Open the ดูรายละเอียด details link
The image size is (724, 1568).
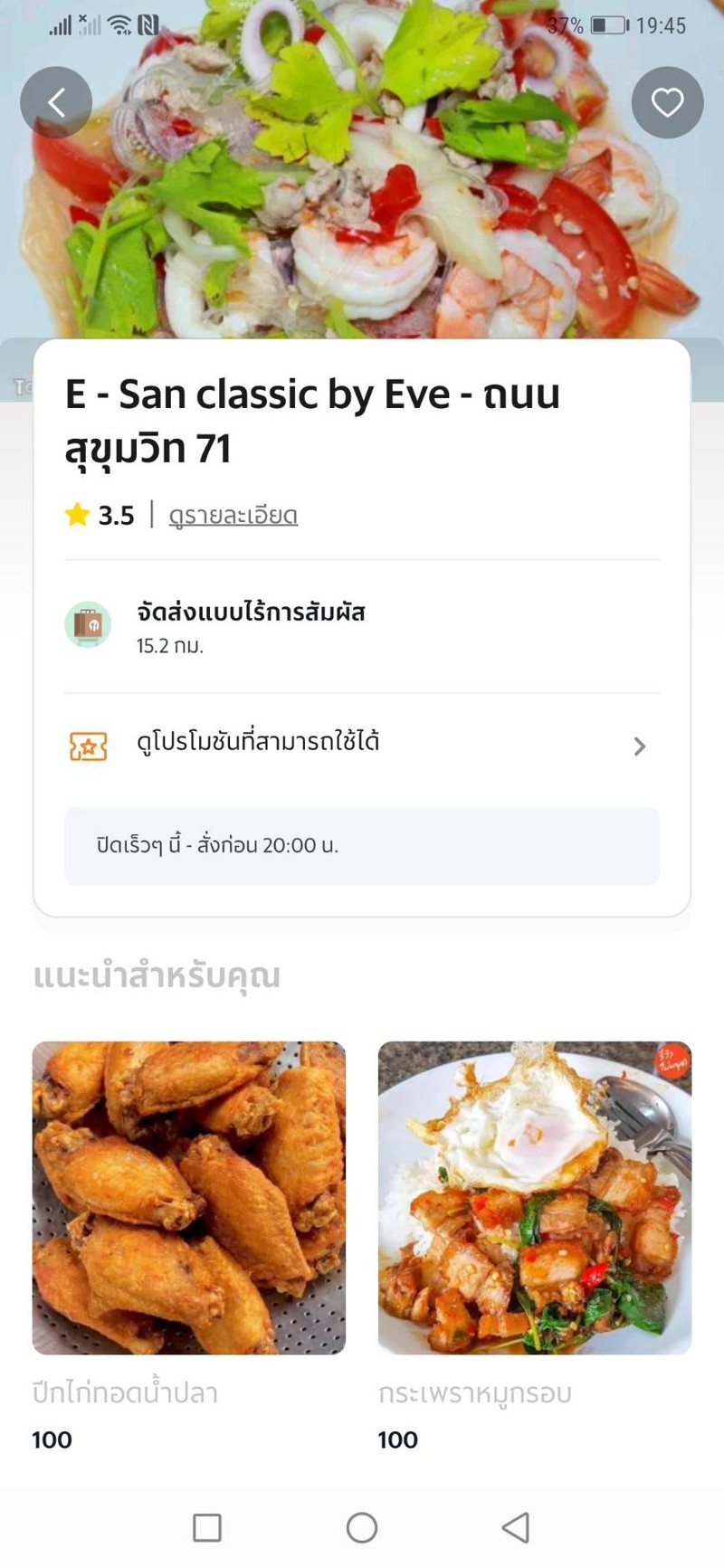pos(233,516)
